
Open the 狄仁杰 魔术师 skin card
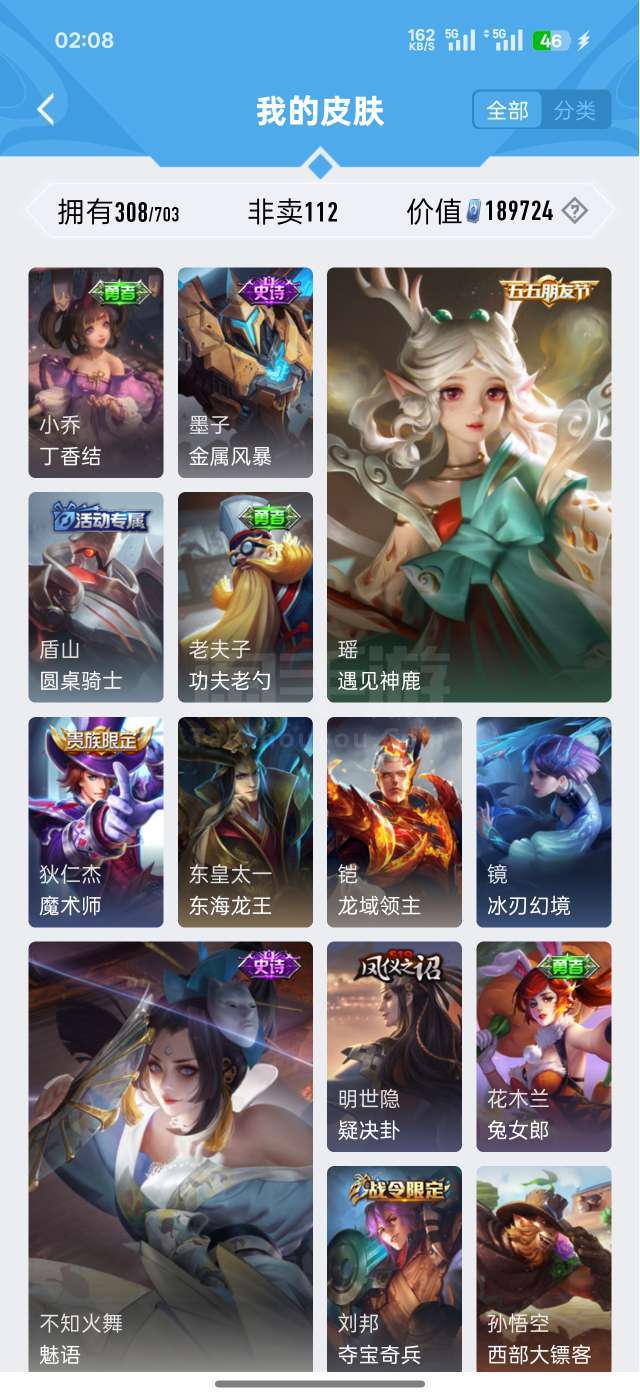point(96,822)
